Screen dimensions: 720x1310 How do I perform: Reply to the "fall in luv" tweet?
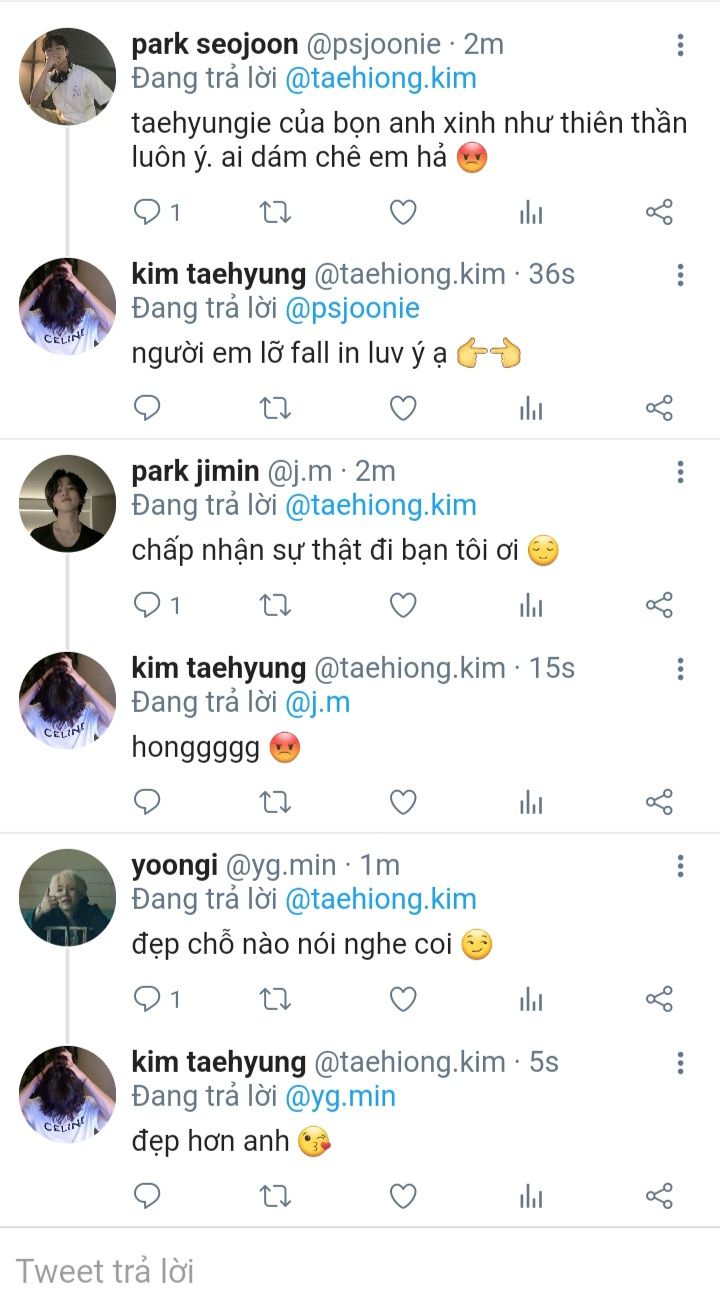pos(147,408)
